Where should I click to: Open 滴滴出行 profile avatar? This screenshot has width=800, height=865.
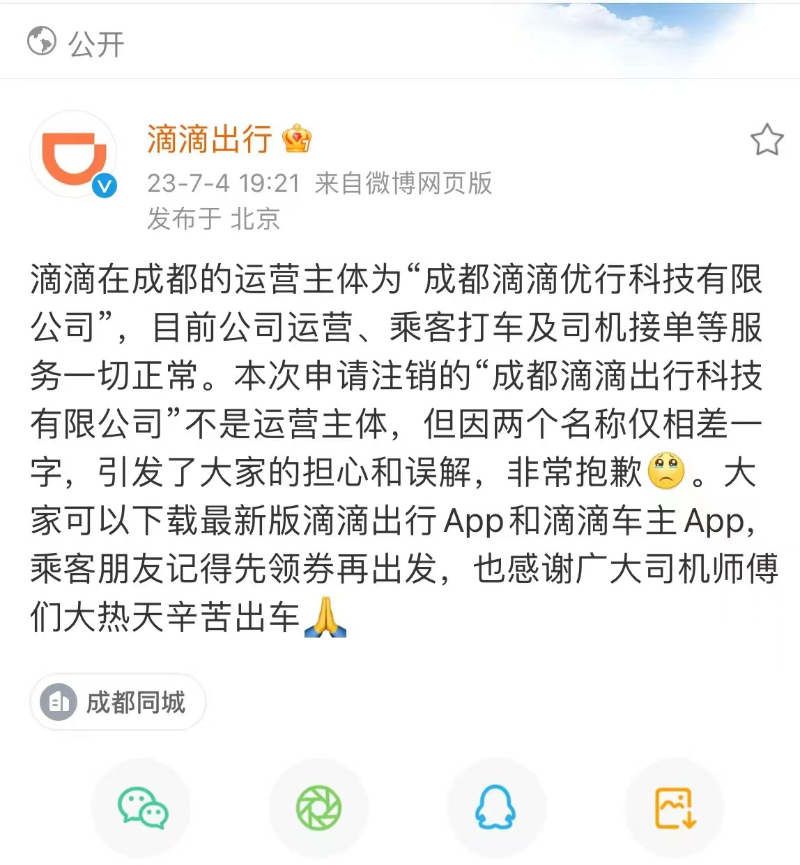73,156
